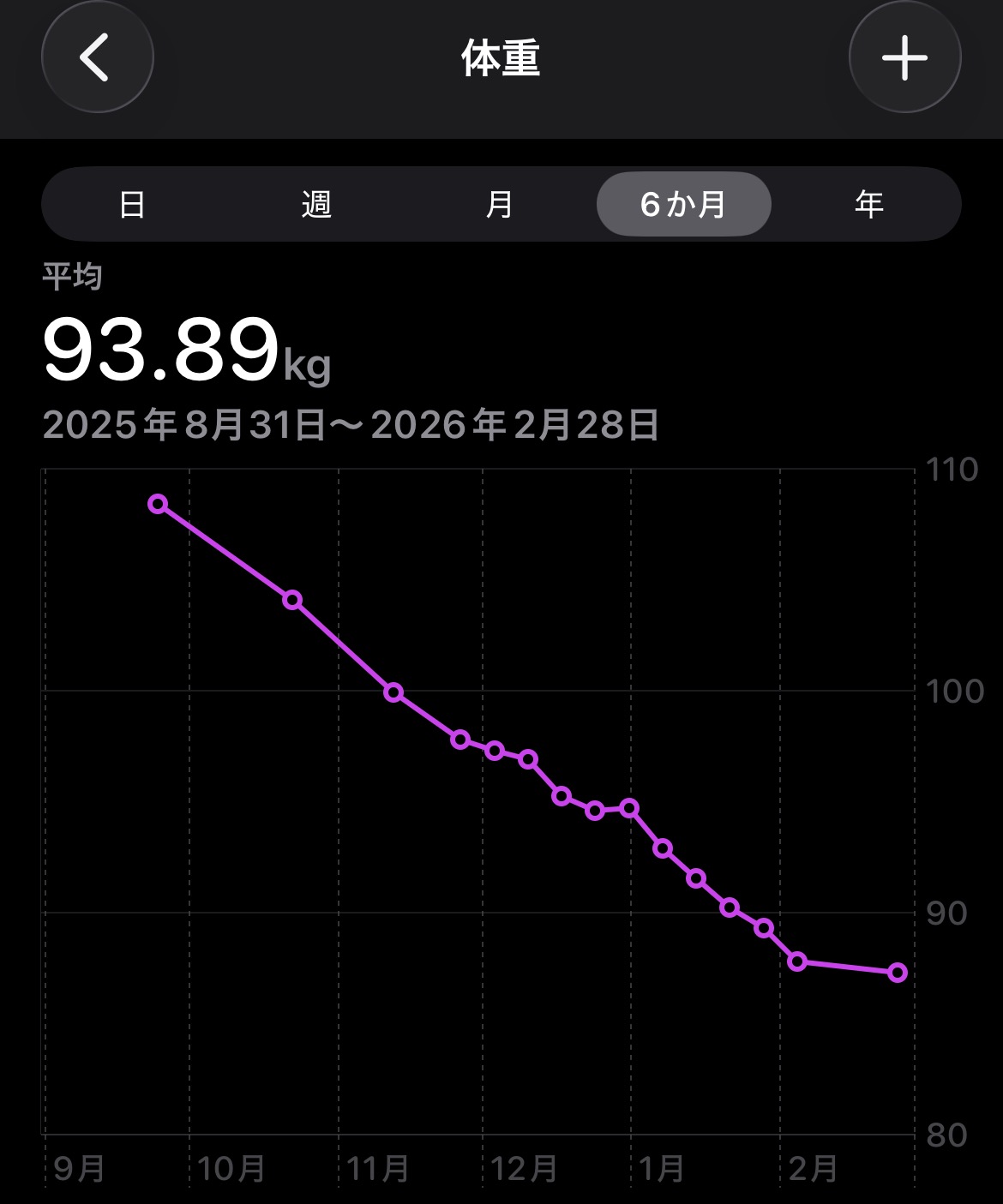The height and width of the screenshot is (1204, 1003).
Task: Go back from the 体重 screen
Action: pos(98,57)
